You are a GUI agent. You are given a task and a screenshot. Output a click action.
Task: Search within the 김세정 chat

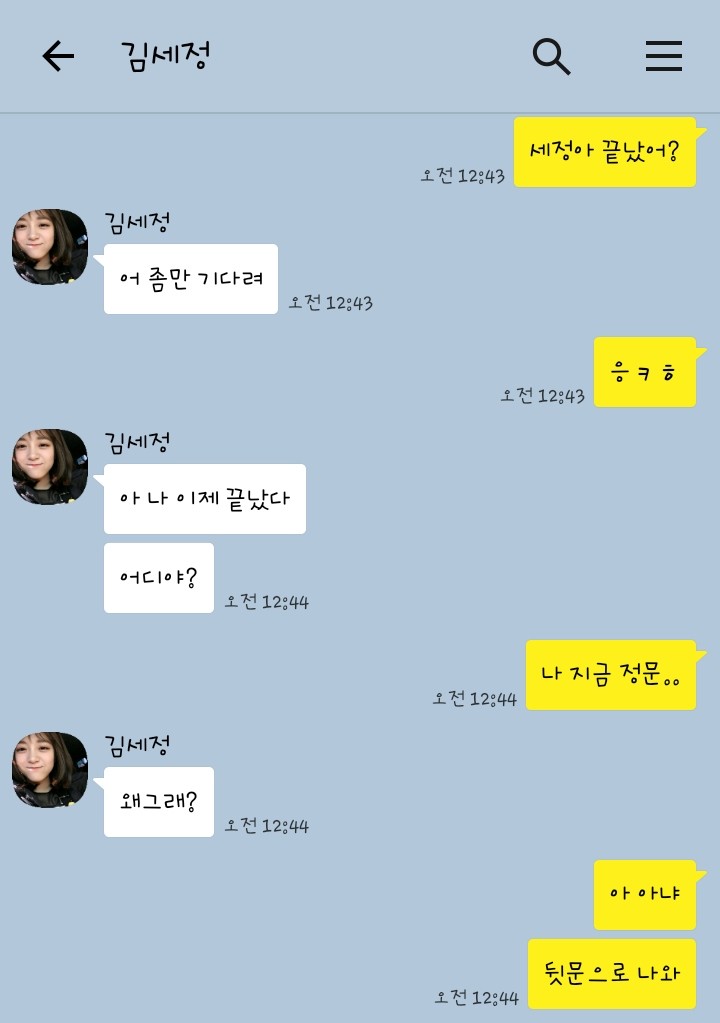coord(551,57)
